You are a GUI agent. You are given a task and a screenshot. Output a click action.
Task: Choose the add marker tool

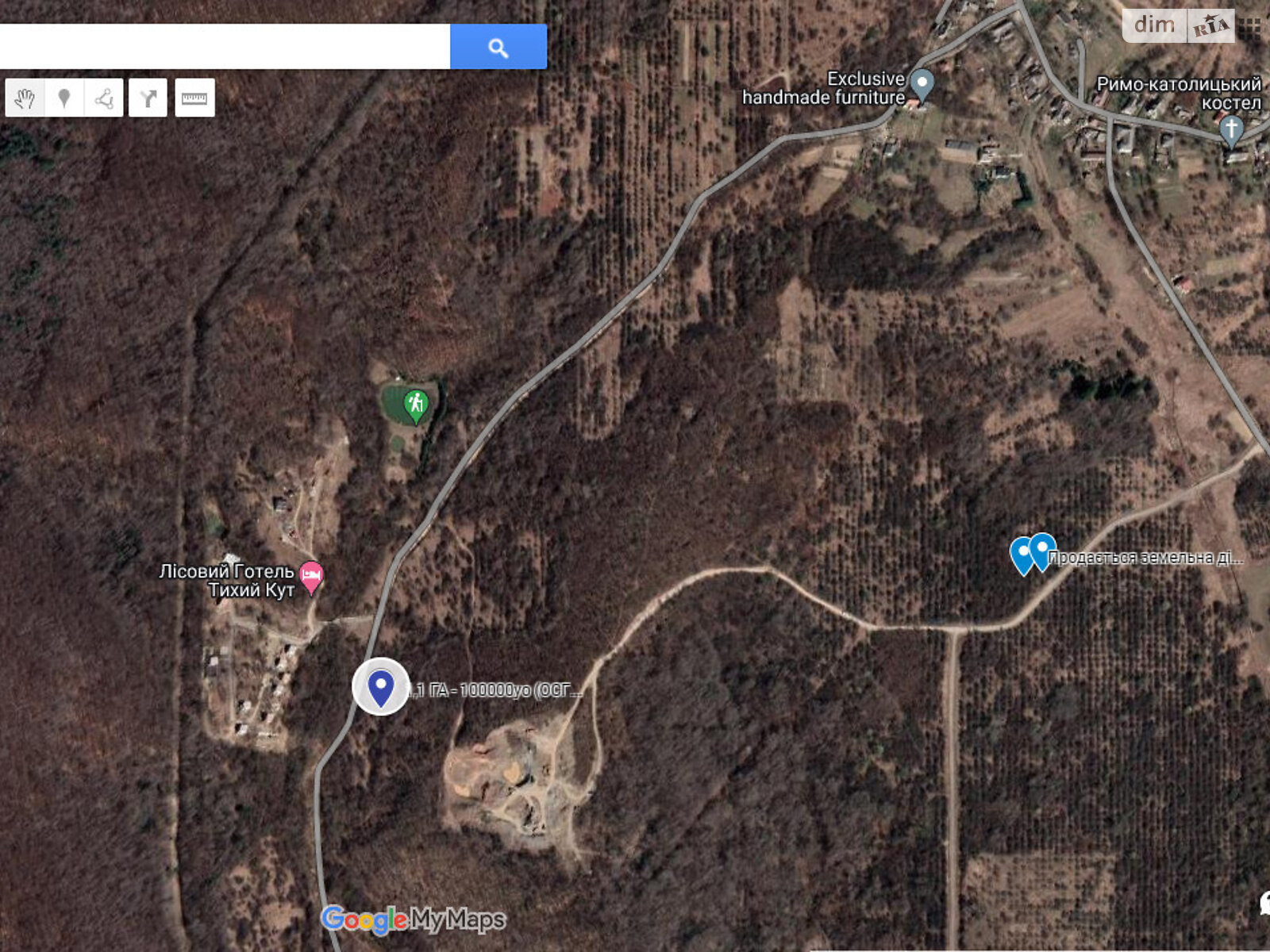coord(64,98)
